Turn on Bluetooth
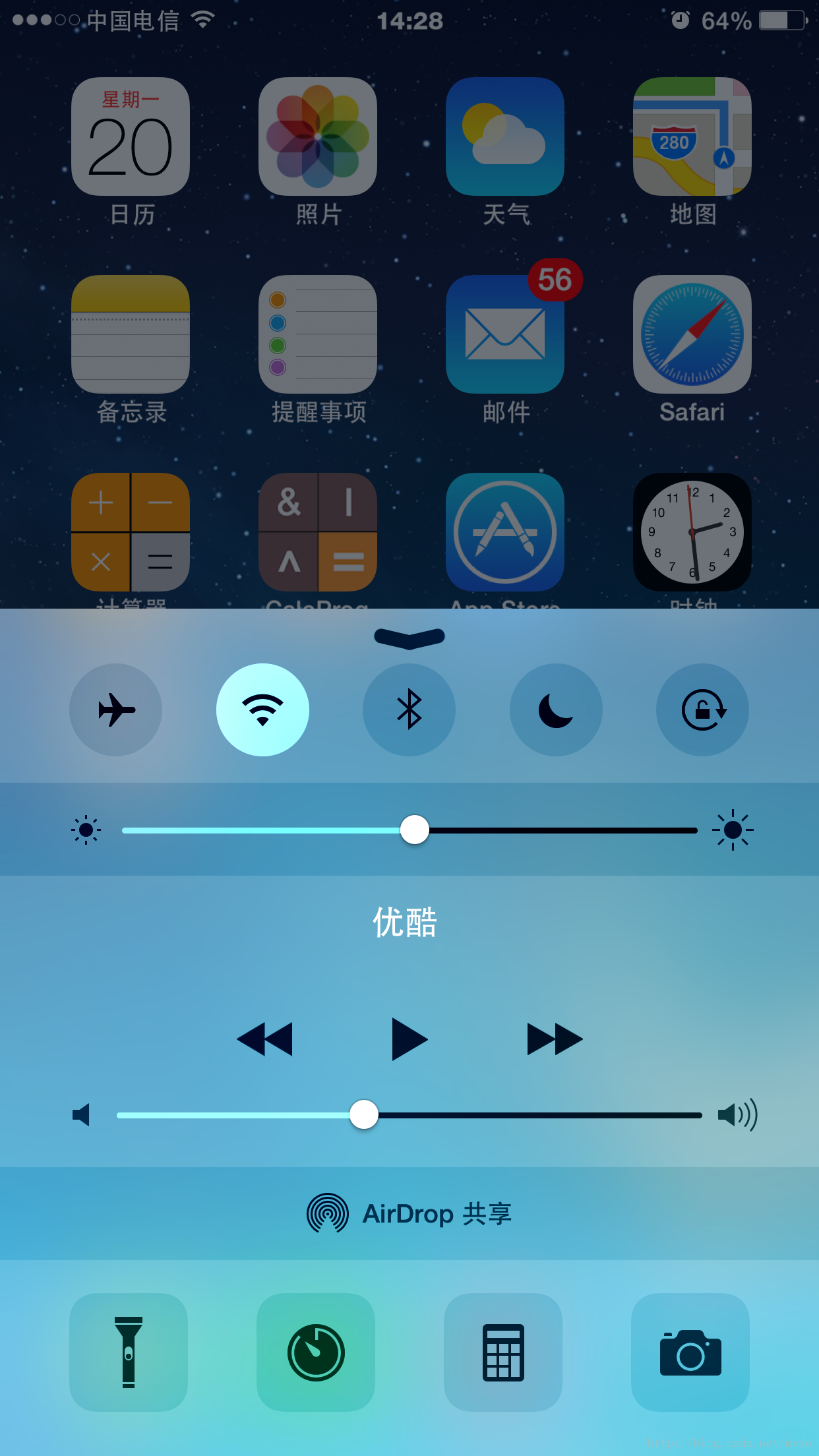Screen dimensions: 819x1456 (409, 710)
